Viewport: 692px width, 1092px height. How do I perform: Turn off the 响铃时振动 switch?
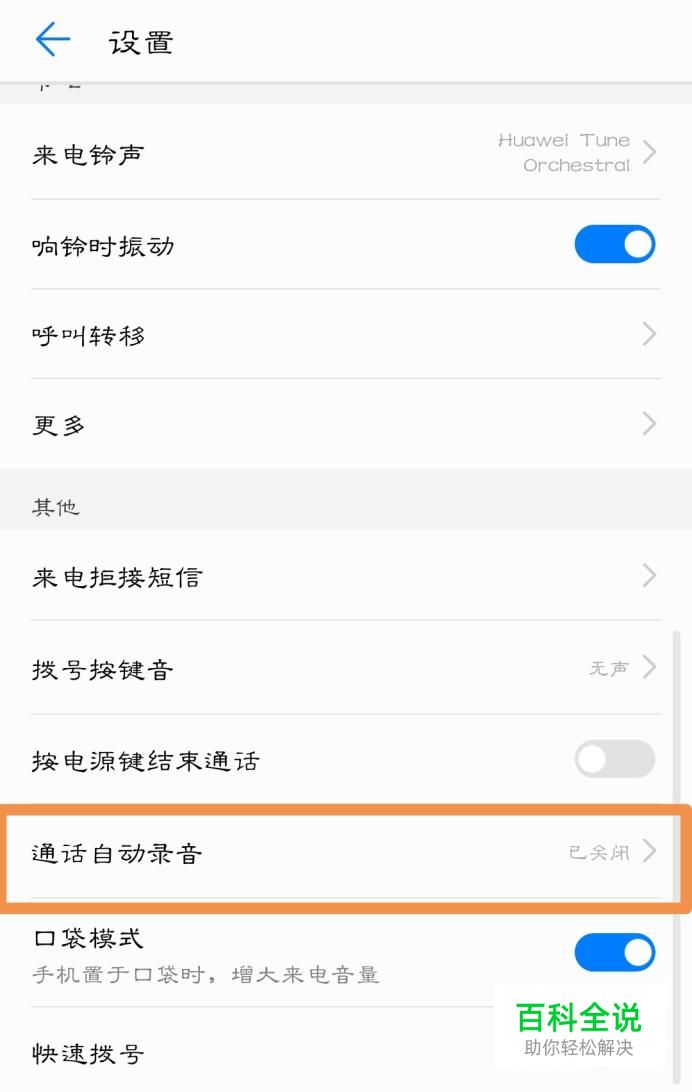[614, 245]
